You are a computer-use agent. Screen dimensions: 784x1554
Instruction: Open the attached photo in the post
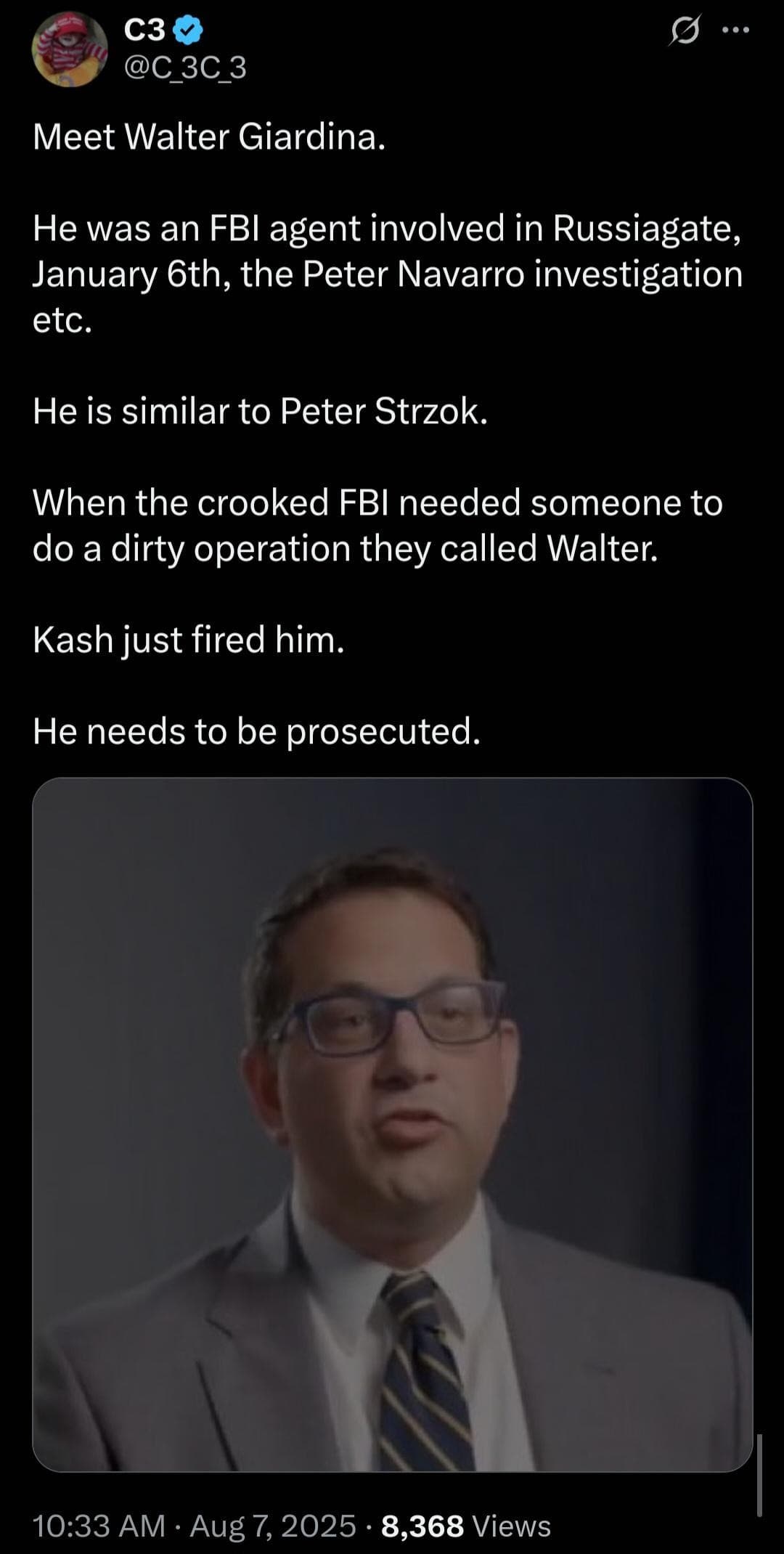[x=392, y=1125]
